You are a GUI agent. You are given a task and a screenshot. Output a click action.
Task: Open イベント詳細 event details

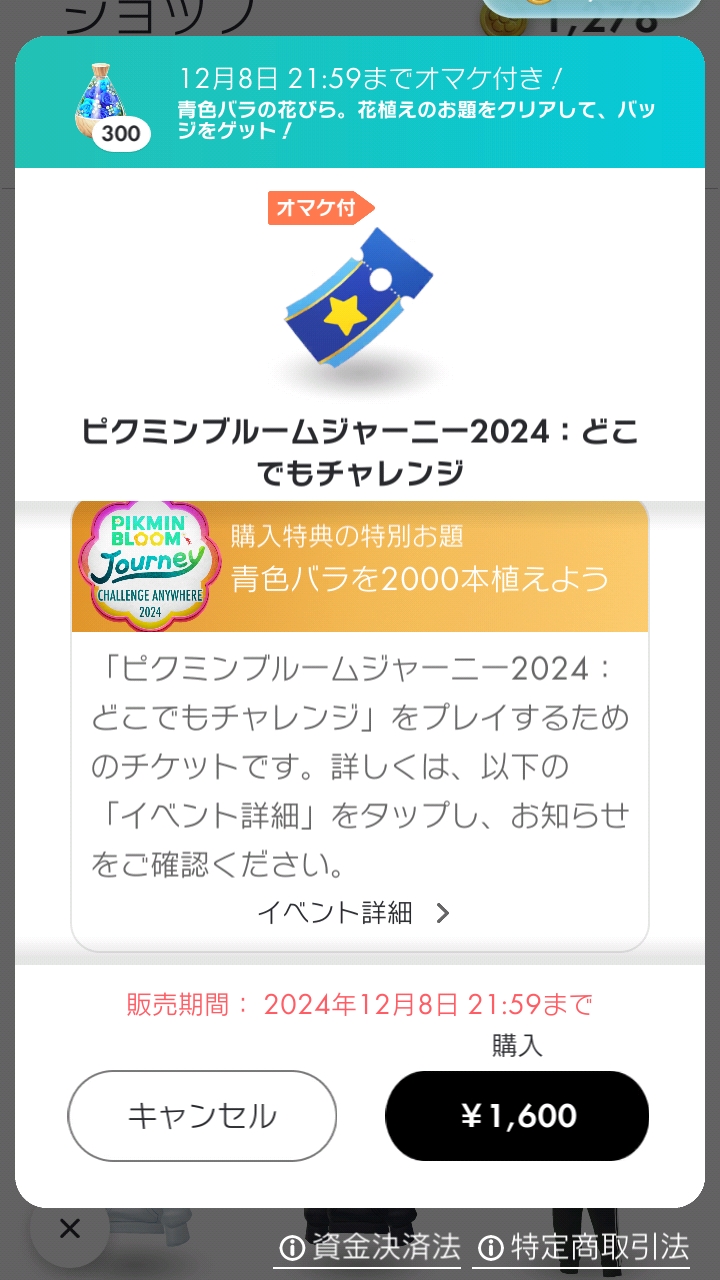point(354,912)
